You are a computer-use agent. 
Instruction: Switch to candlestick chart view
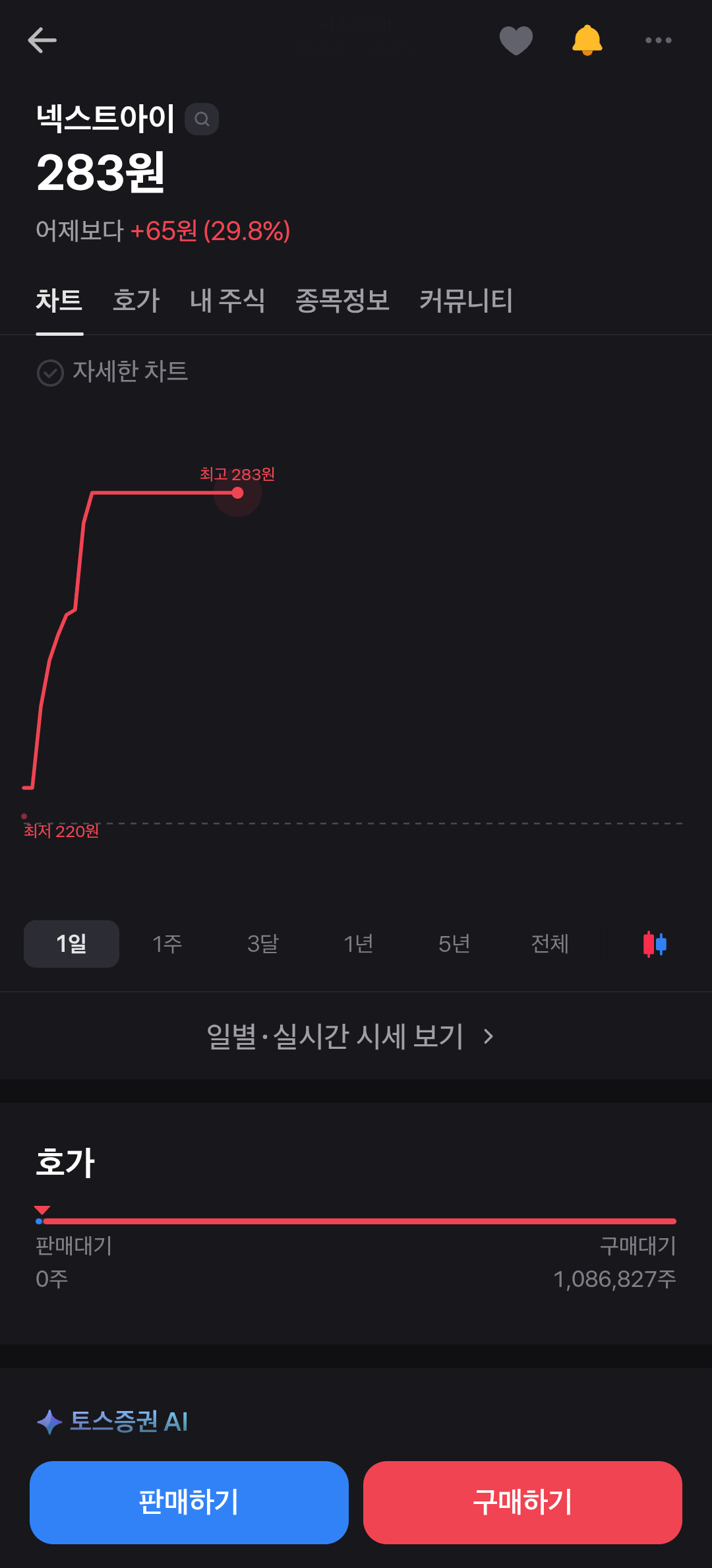[x=655, y=944]
